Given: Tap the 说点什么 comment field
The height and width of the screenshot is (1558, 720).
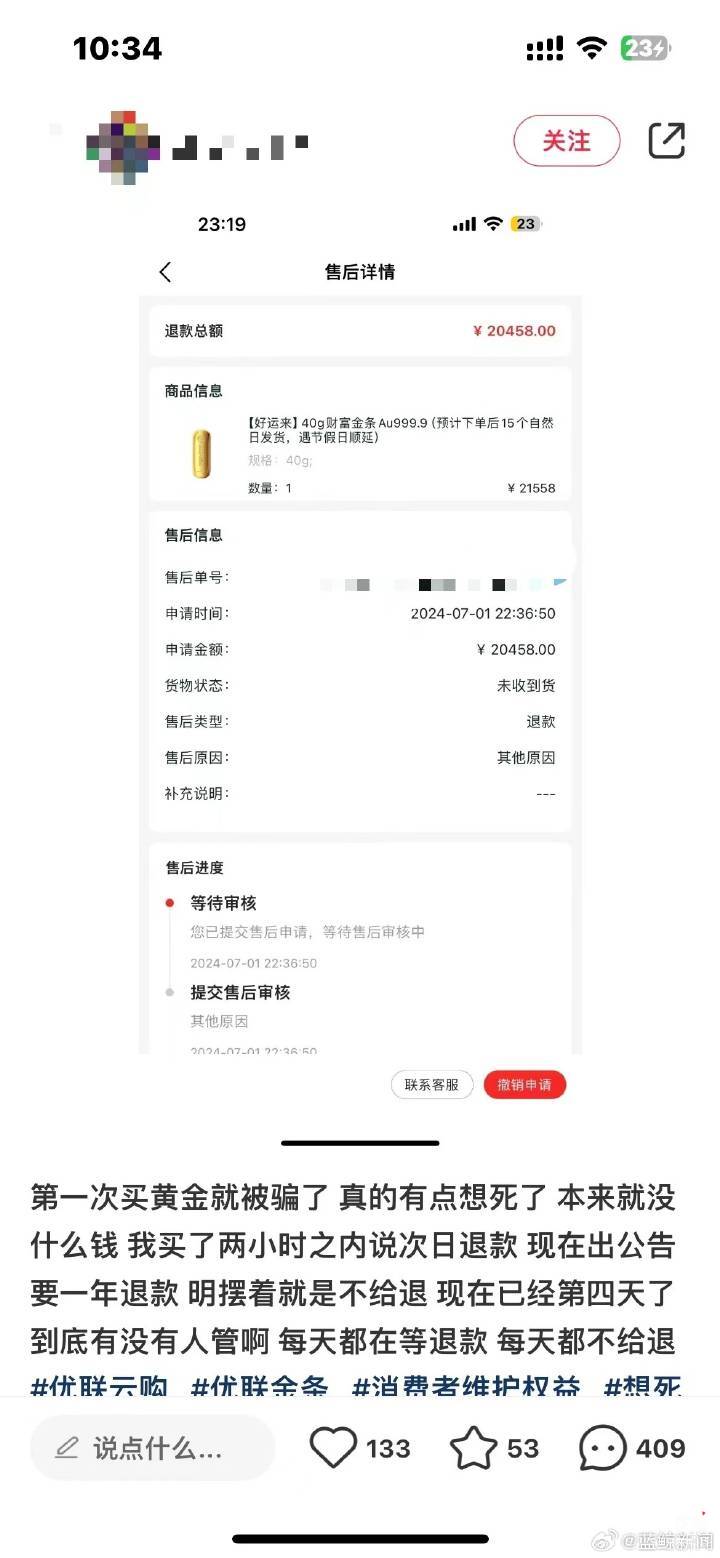Looking at the screenshot, I should [x=152, y=1448].
